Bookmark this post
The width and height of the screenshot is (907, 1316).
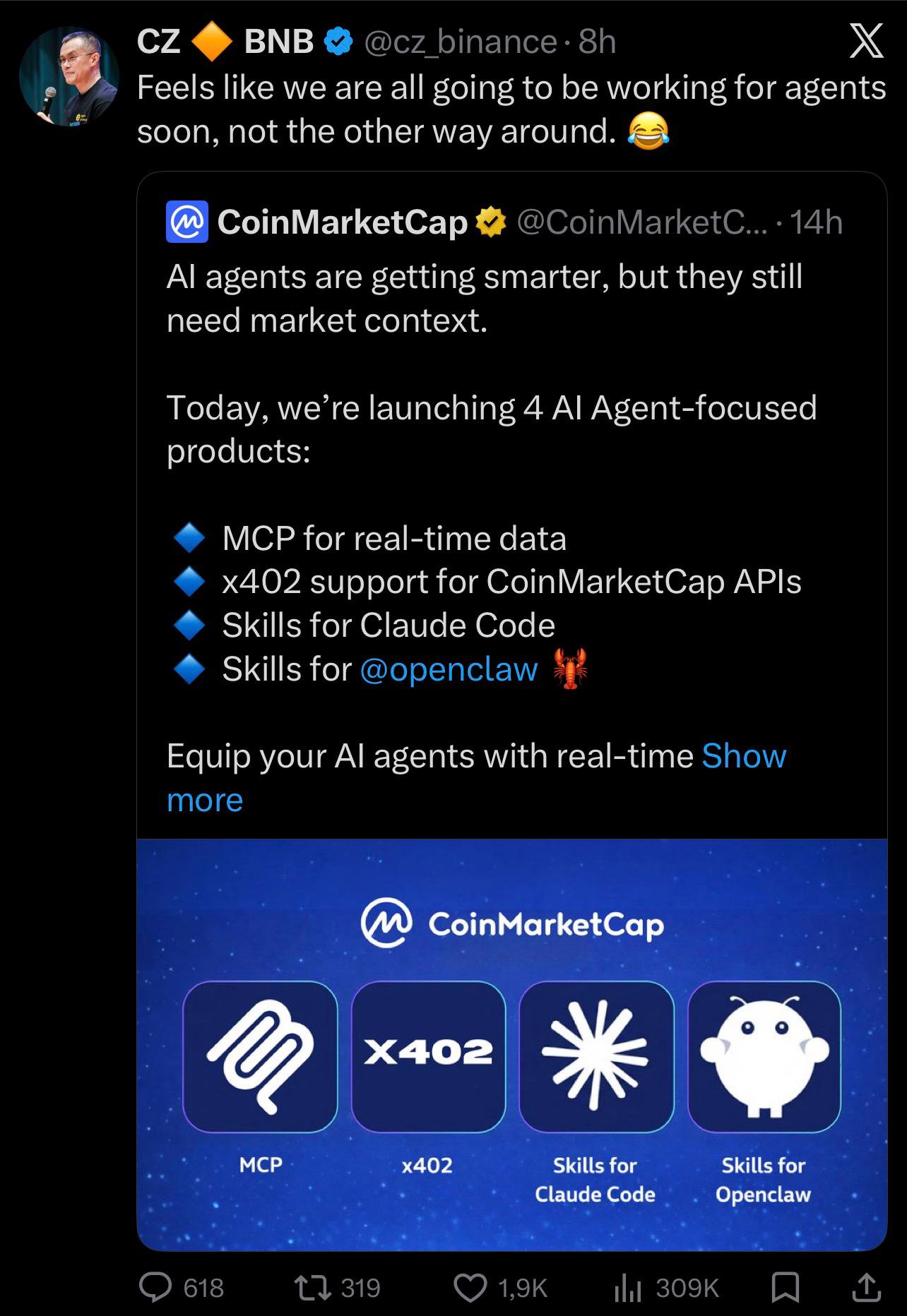785,1287
